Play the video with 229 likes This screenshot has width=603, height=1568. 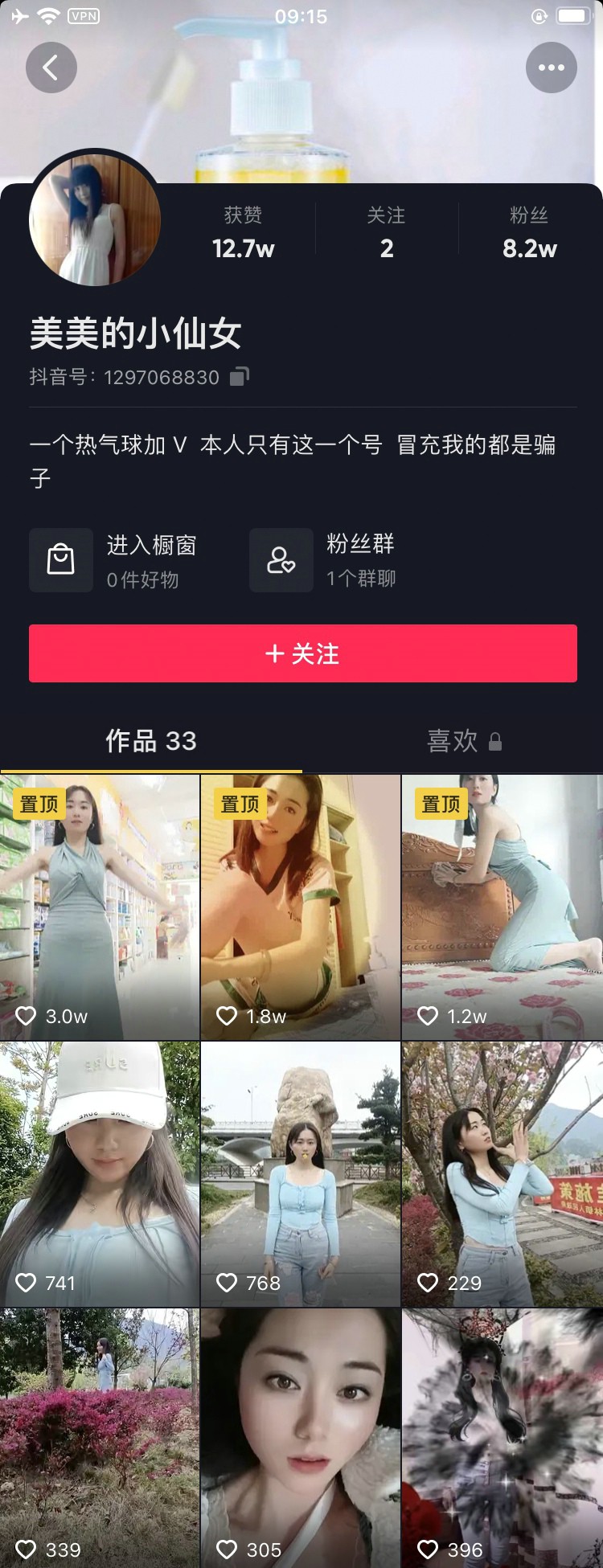pyautogui.click(x=502, y=1173)
